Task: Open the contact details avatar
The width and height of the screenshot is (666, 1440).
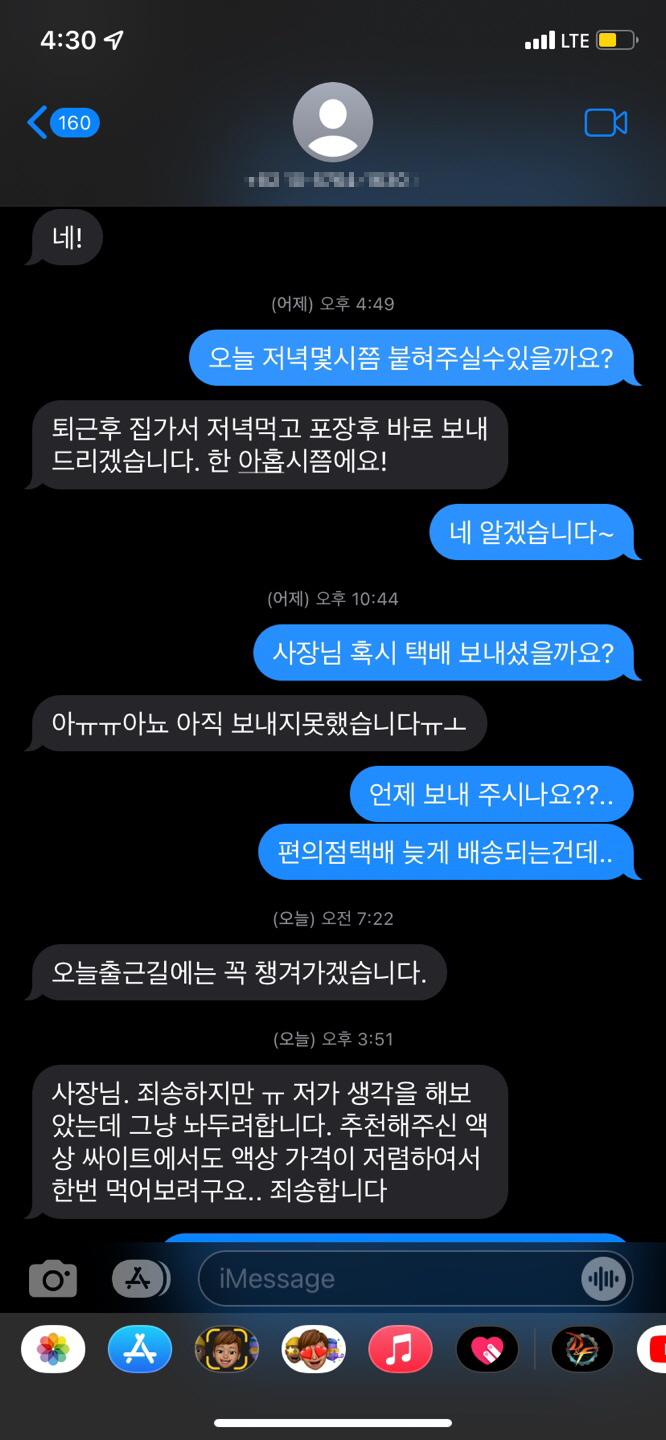Action: [x=332, y=122]
